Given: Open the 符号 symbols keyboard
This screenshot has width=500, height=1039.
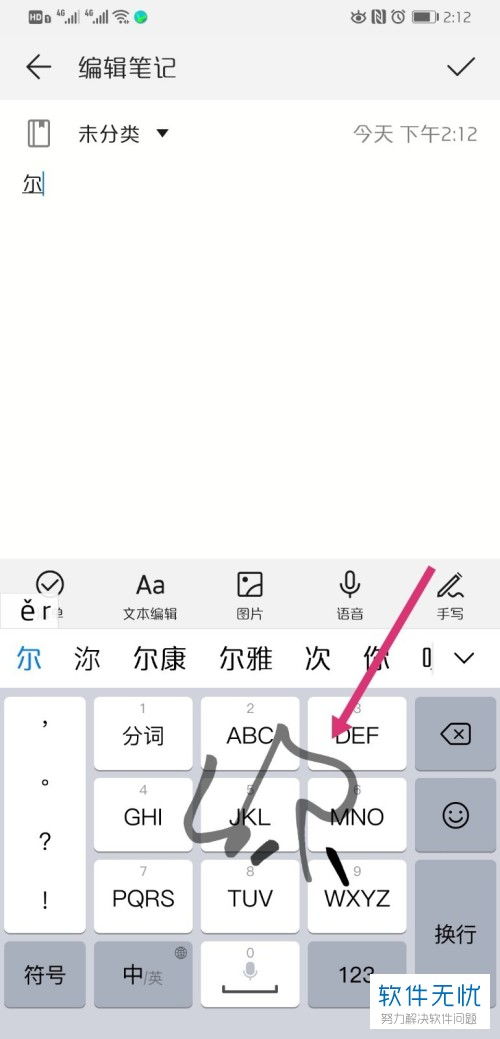Looking at the screenshot, I should 45,975.
